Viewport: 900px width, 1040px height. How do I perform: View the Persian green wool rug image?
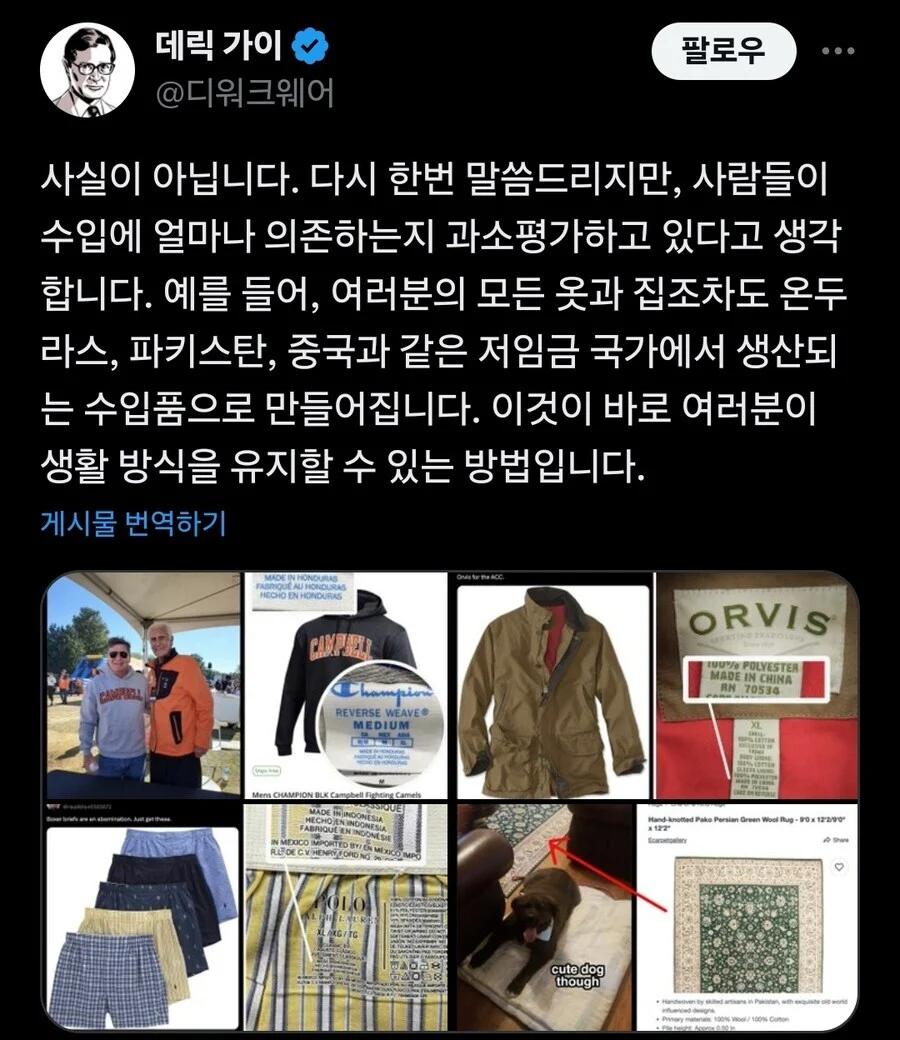pos(746,915)
